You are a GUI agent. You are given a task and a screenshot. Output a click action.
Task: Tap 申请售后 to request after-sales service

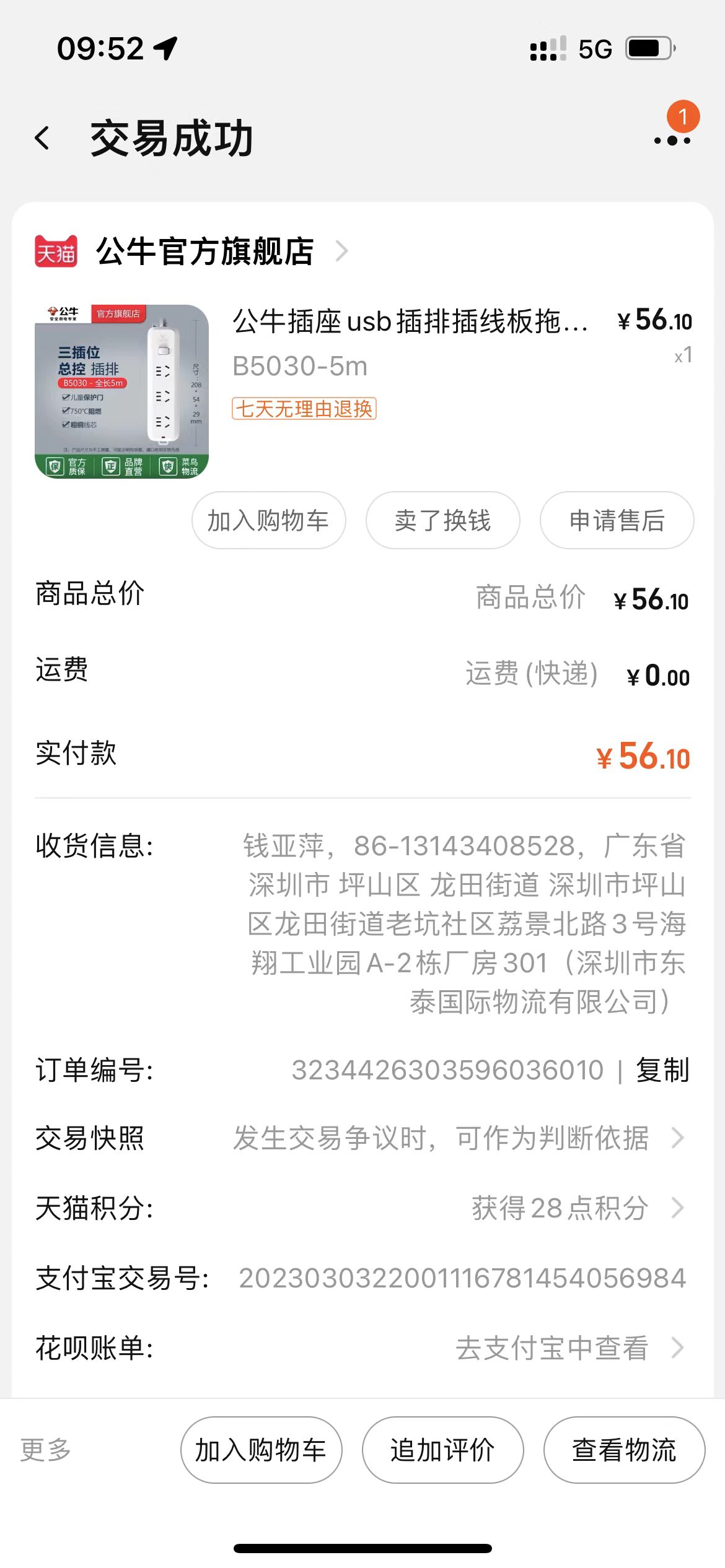tap(617, 520)
